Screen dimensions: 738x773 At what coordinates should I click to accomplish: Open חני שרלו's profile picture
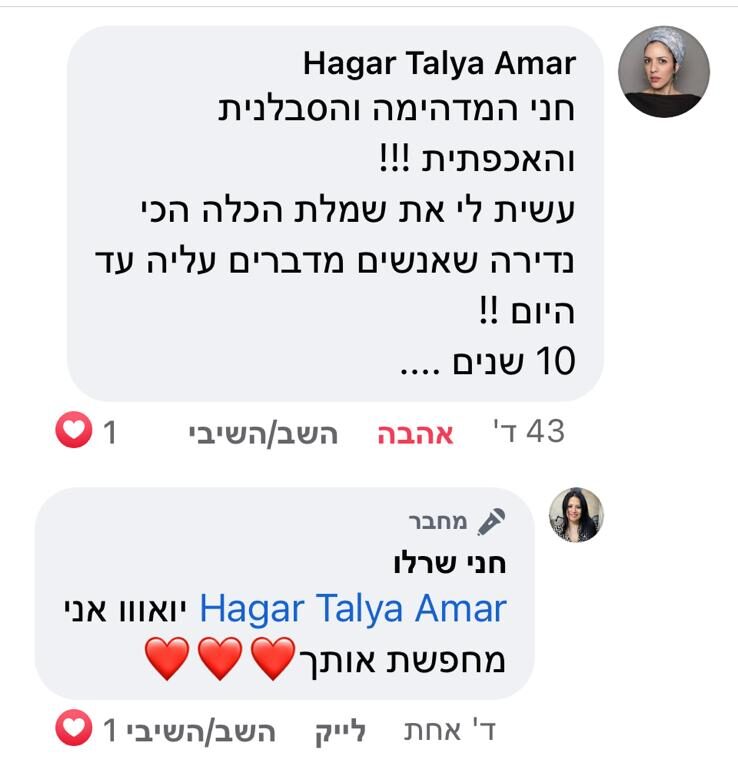[x=575, y=516]
